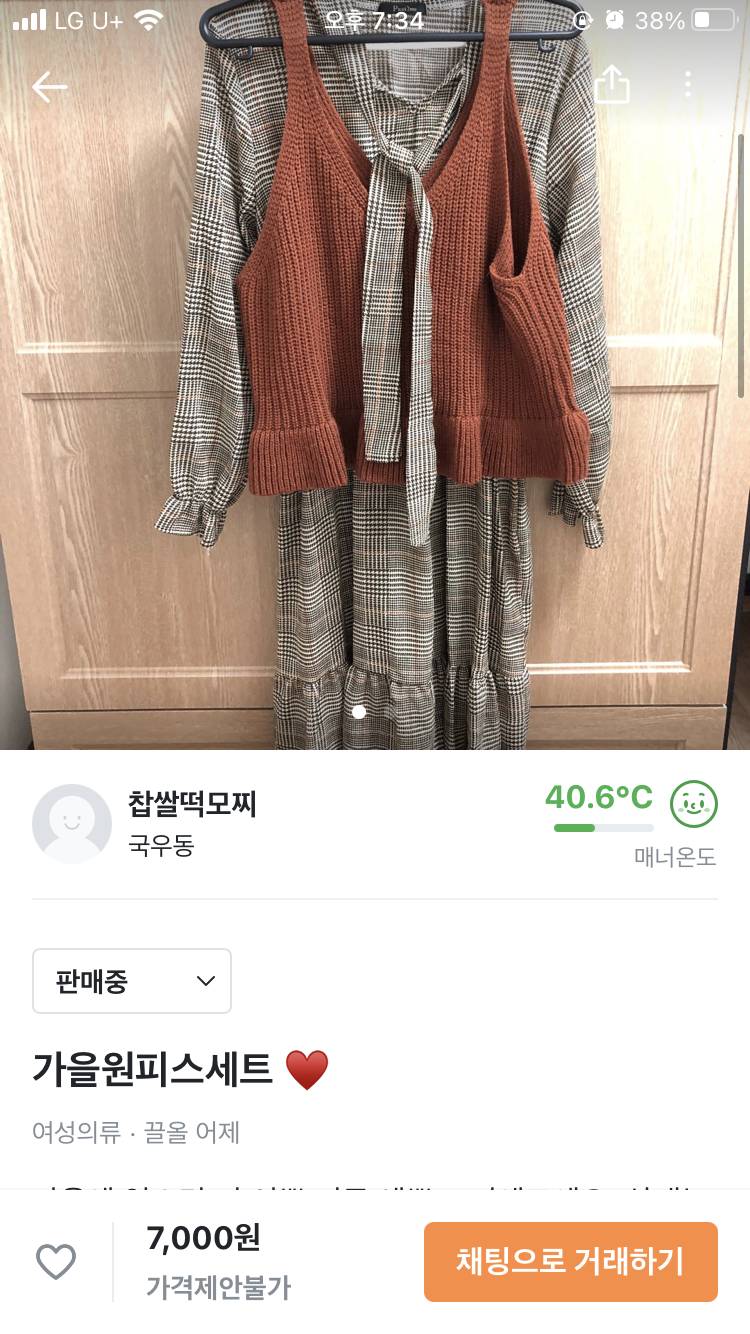This screenshot has width=750, height=1334.
Task: Open the 판매중 sale status dropdown
Action: (131, 981)
